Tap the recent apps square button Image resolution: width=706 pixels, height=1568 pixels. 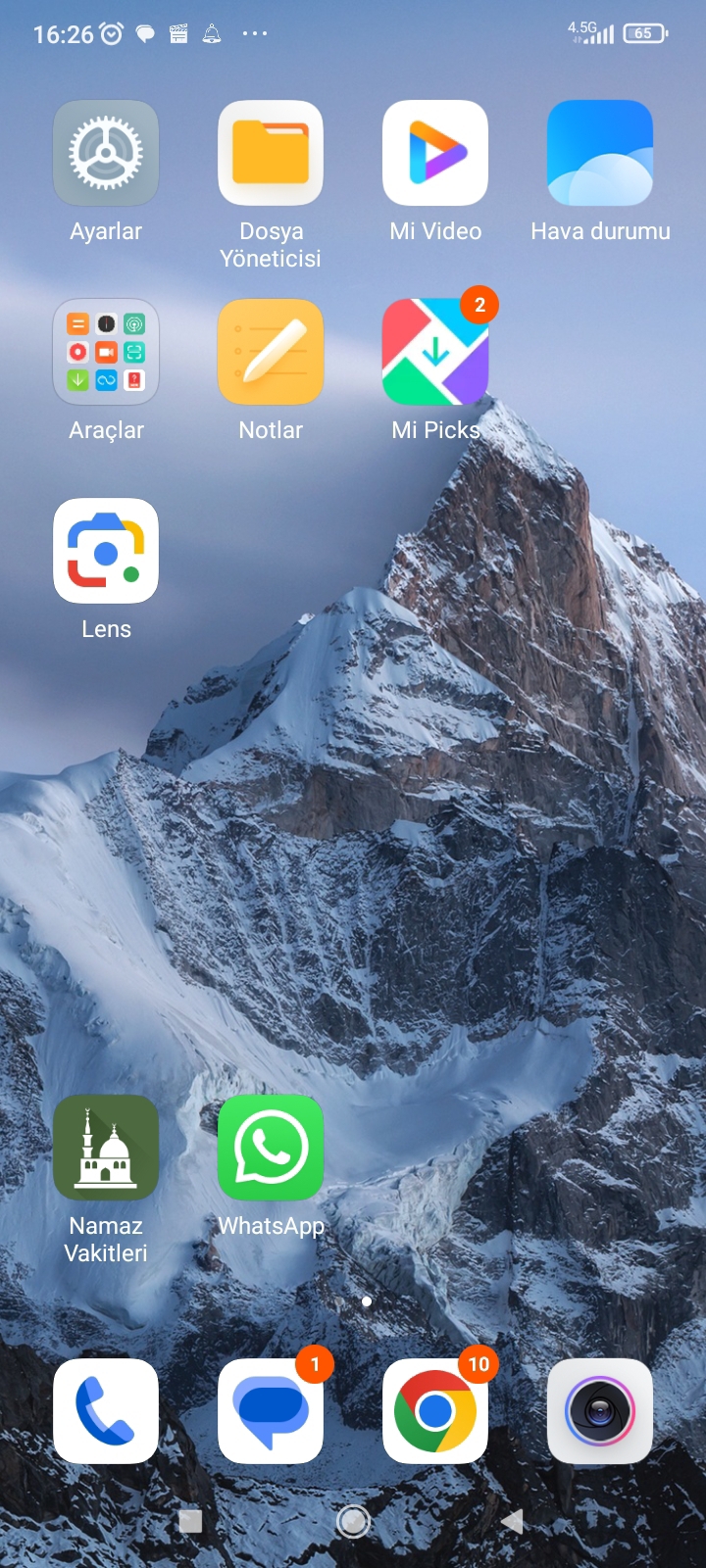[x=190, y=1521]
